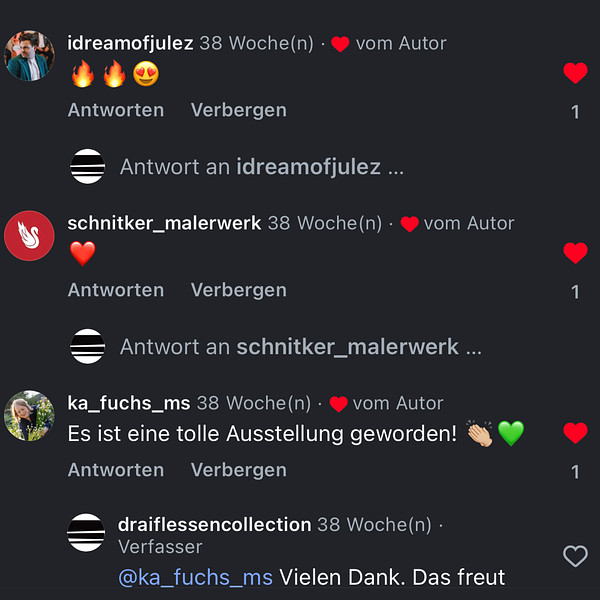Open idreamofjulez's profile picture

pos(29,56)
